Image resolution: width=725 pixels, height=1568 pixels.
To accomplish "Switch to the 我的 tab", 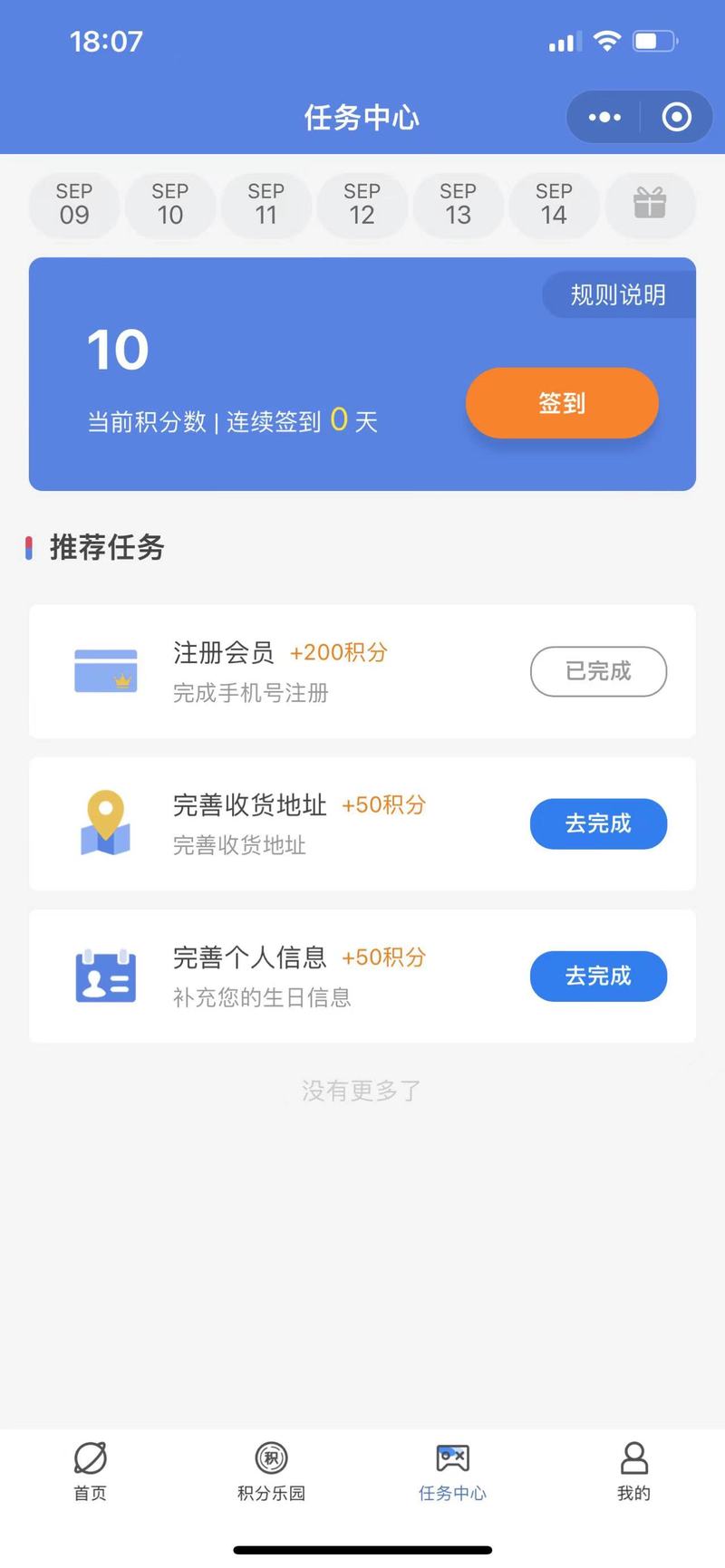I will pyautogui.click(x=633, y=1471).
